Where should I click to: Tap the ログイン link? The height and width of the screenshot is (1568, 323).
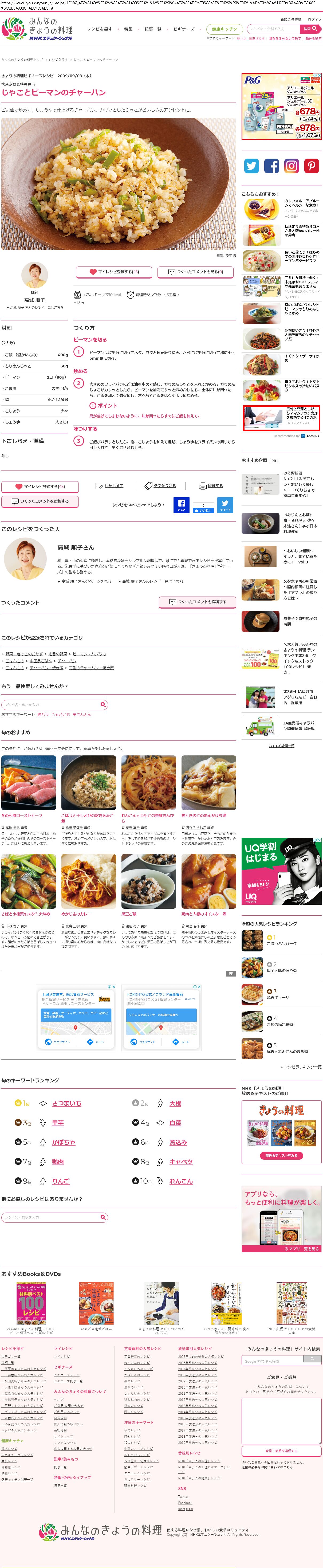(x=314, y=19)
